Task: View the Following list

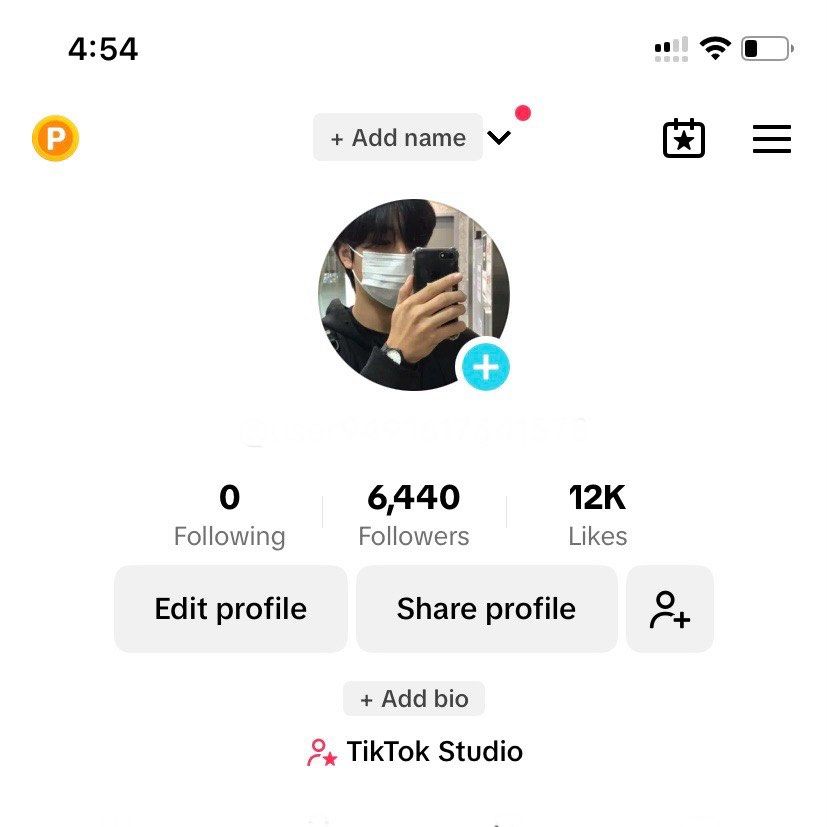Action: [x=229, y=515]
